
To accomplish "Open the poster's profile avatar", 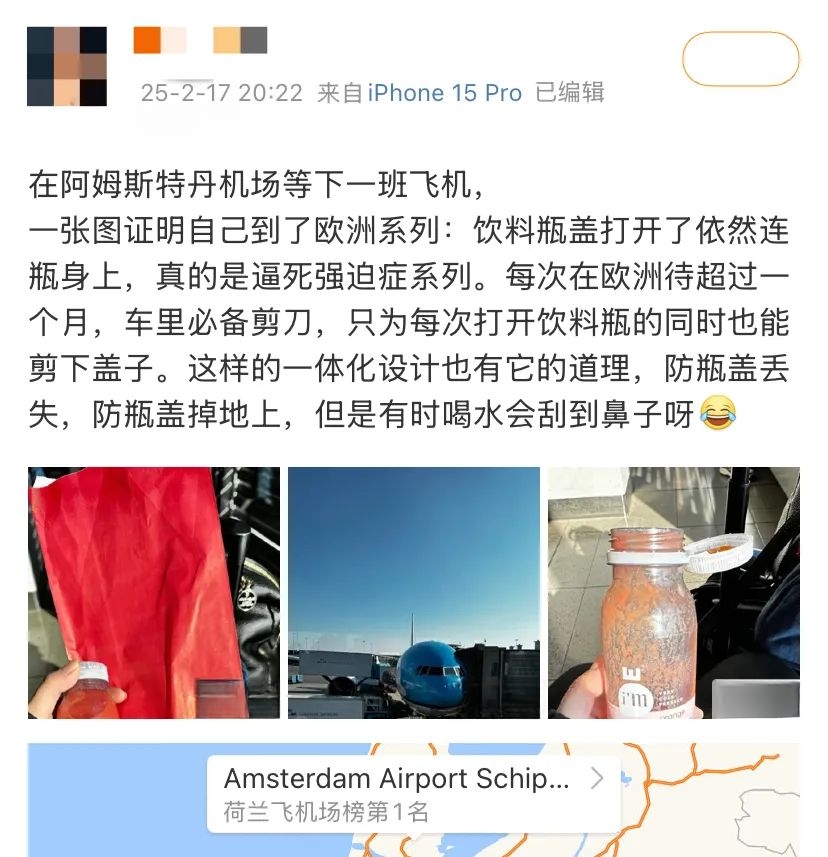I will point(67,66).
